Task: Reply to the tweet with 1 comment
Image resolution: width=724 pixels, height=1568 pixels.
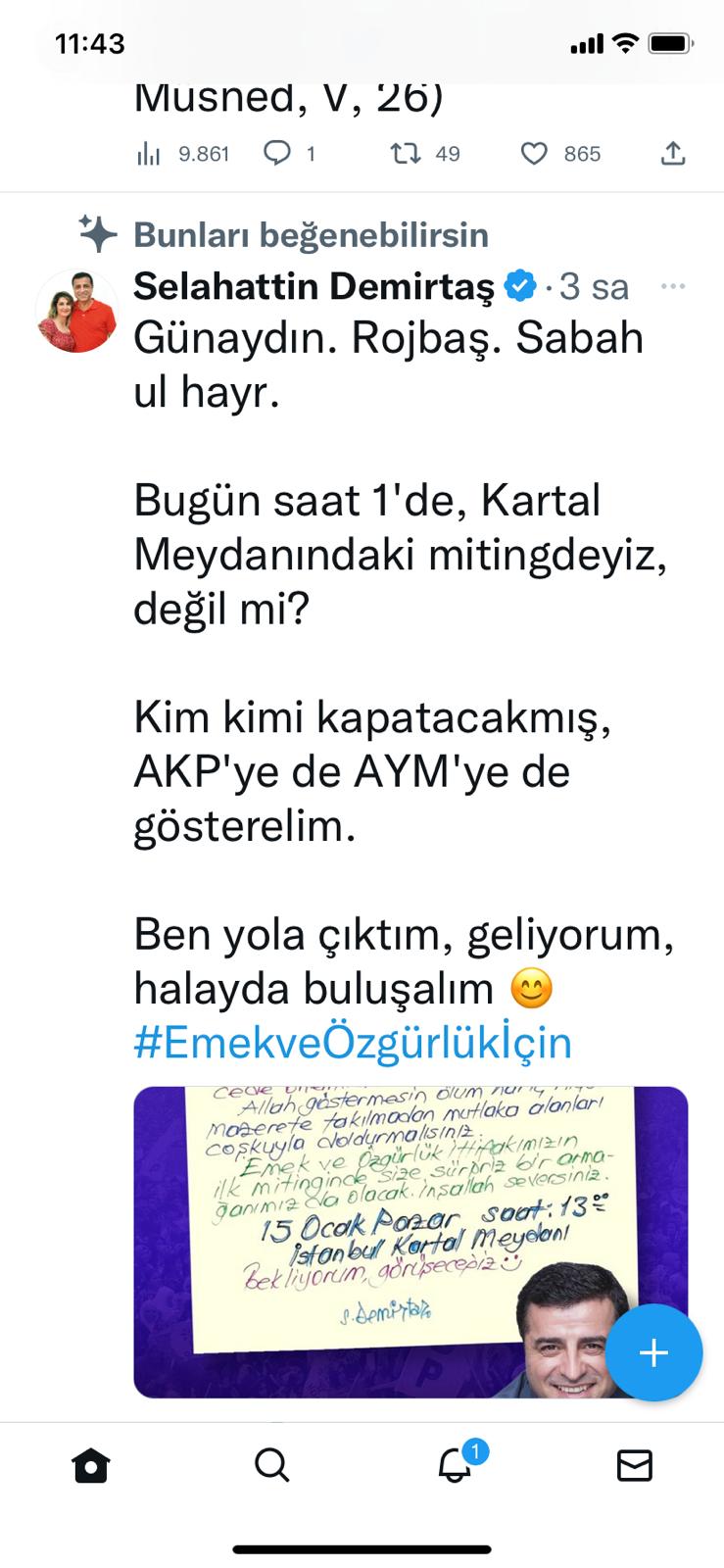Action: point(277,154)
